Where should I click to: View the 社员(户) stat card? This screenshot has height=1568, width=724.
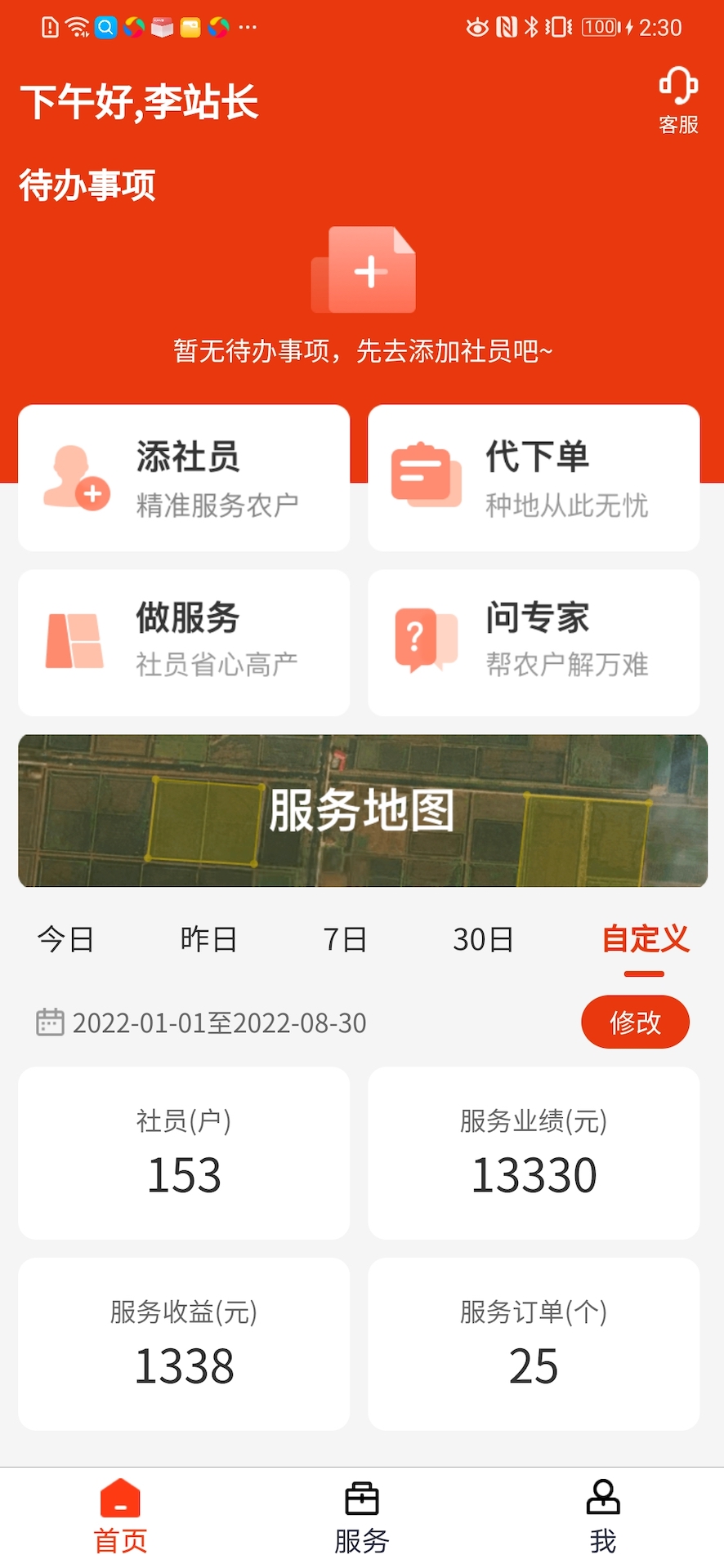pos(184,1152)
